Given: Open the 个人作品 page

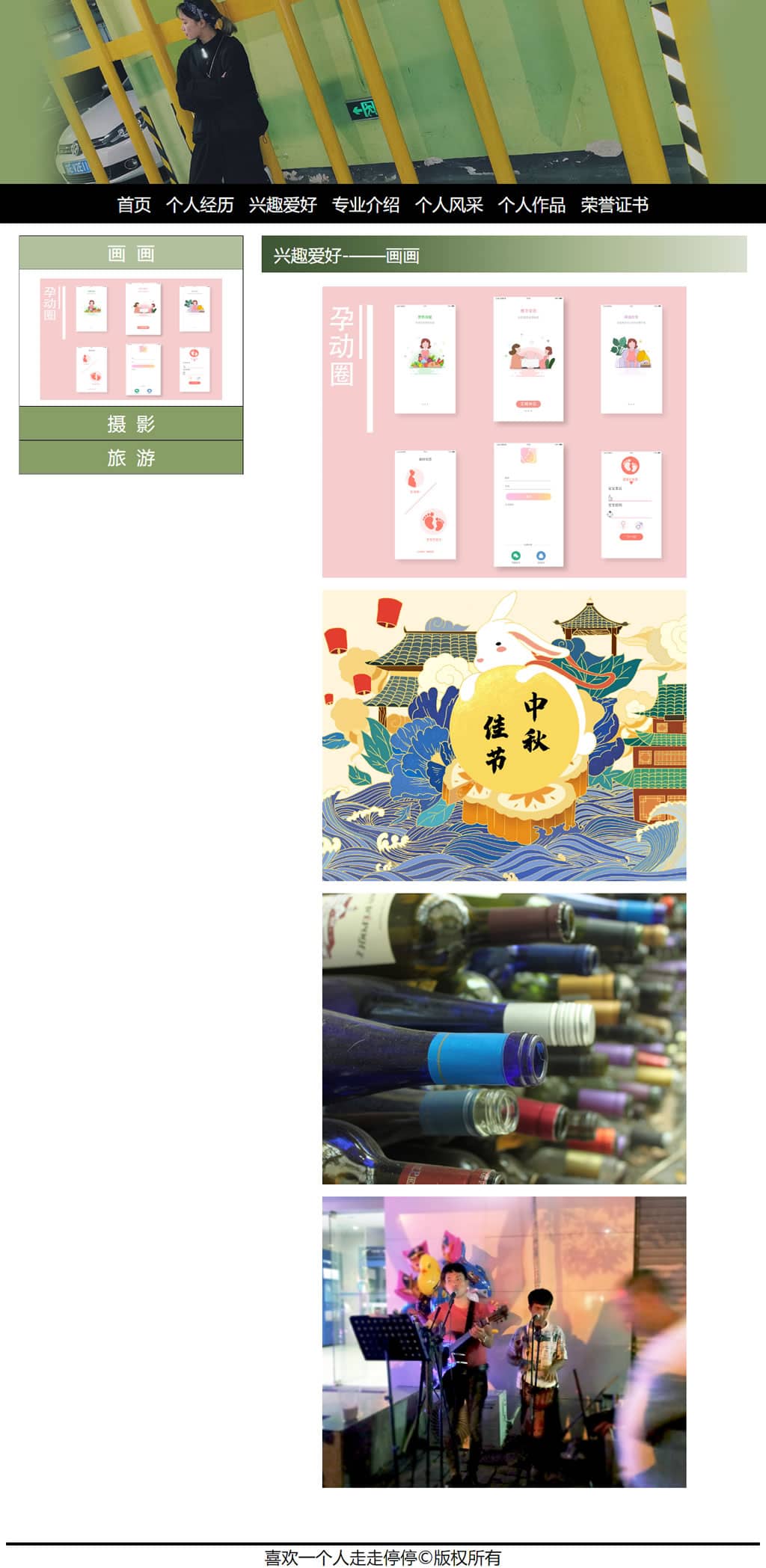Looking at the screenshot, I should (x=532, y=205).
